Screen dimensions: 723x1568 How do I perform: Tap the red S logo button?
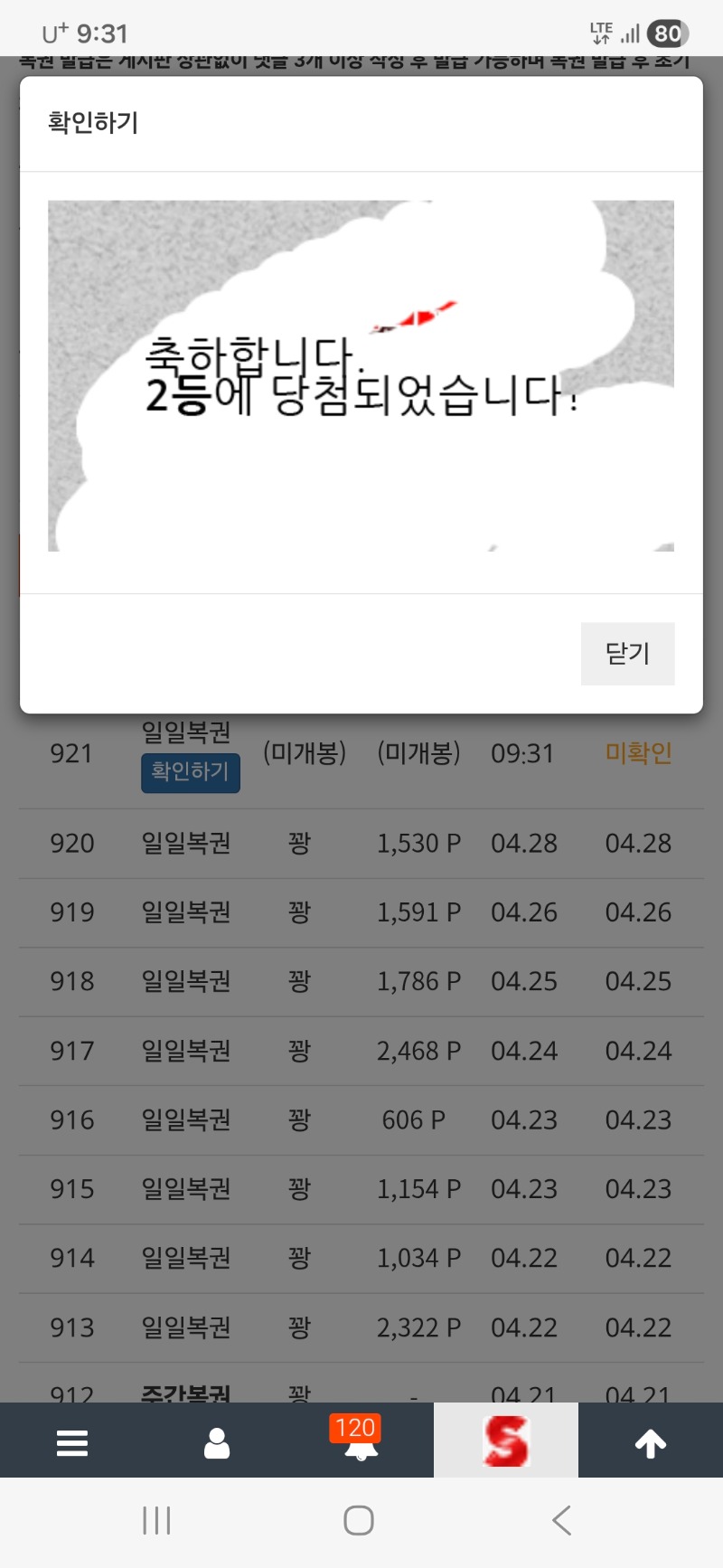pos(505,1440)
